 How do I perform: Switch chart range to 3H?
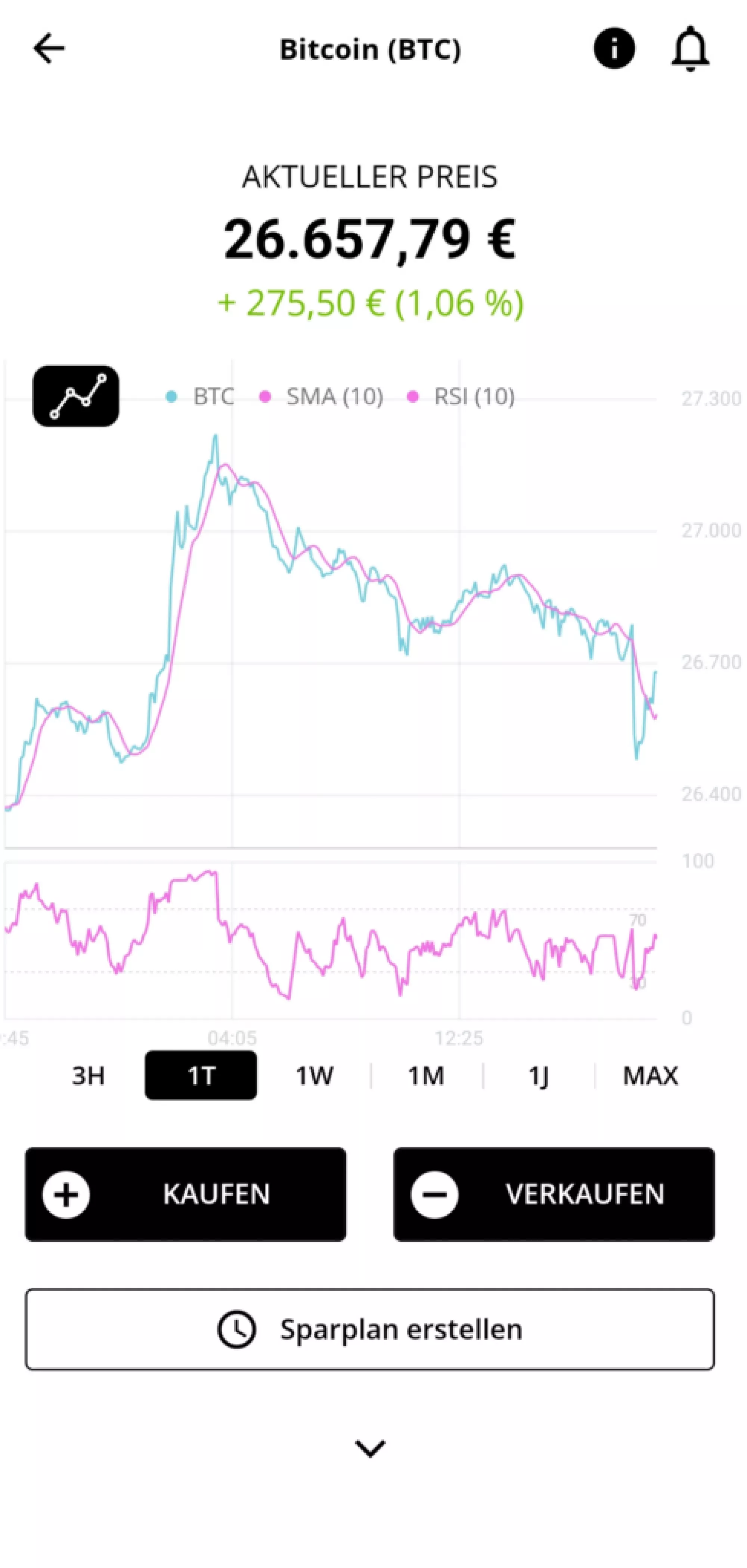pyautogui.click(x=88, y=1076)
